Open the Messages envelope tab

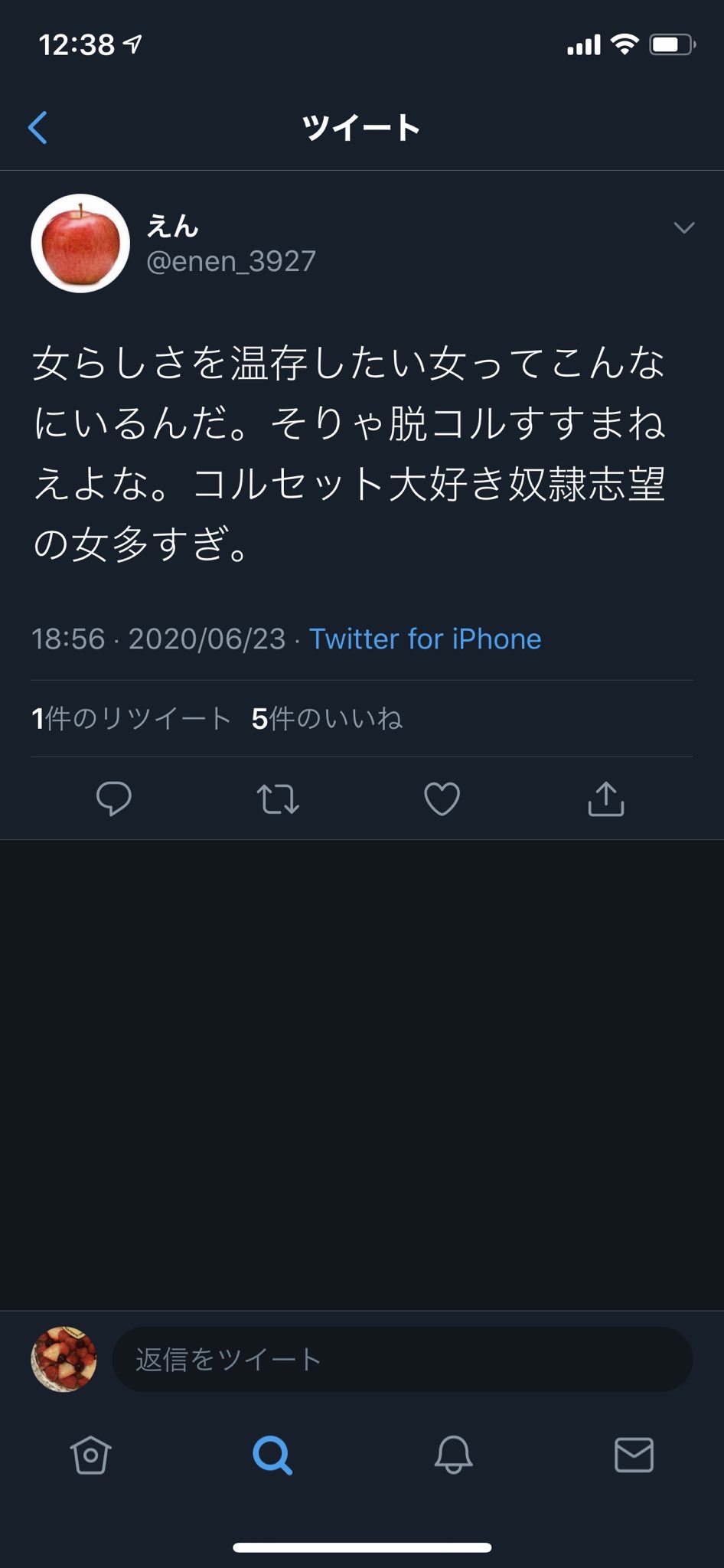[634, 1455]
